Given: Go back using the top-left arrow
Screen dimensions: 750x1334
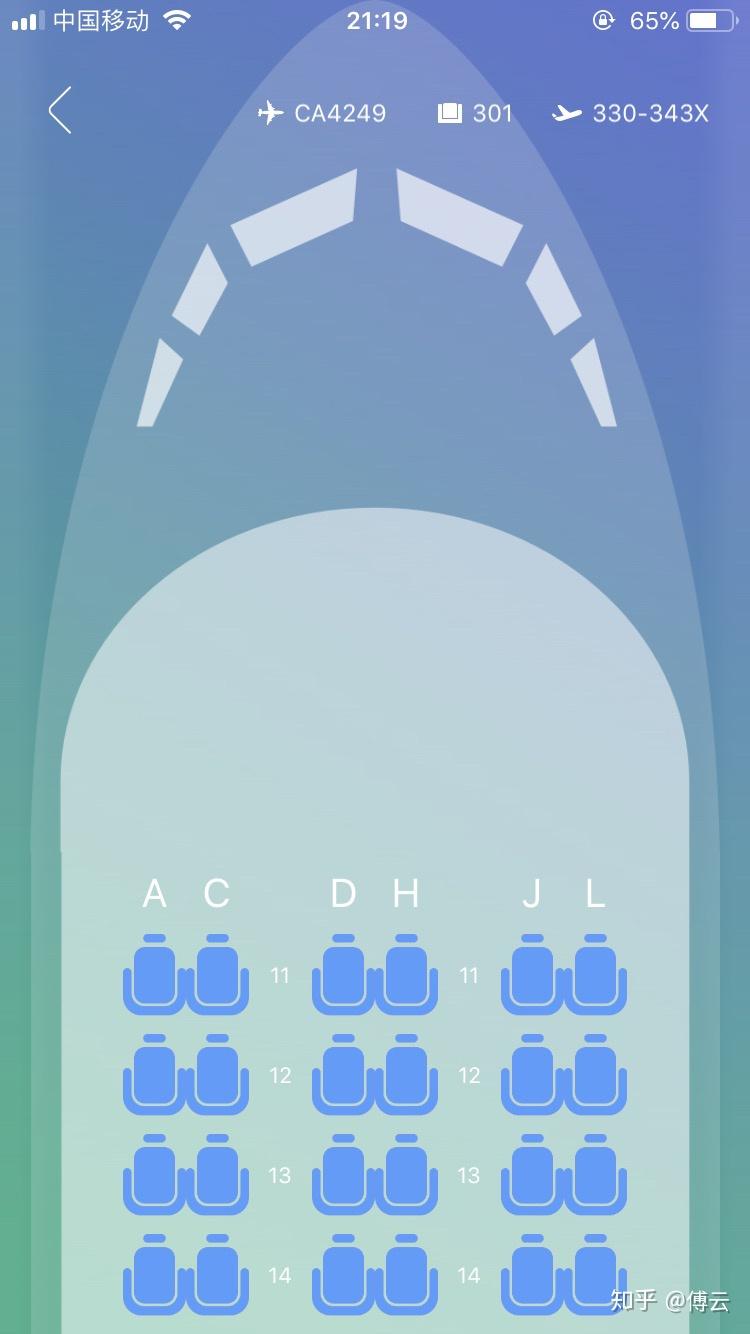Looking at the screenshot, I should coord(60,111).
